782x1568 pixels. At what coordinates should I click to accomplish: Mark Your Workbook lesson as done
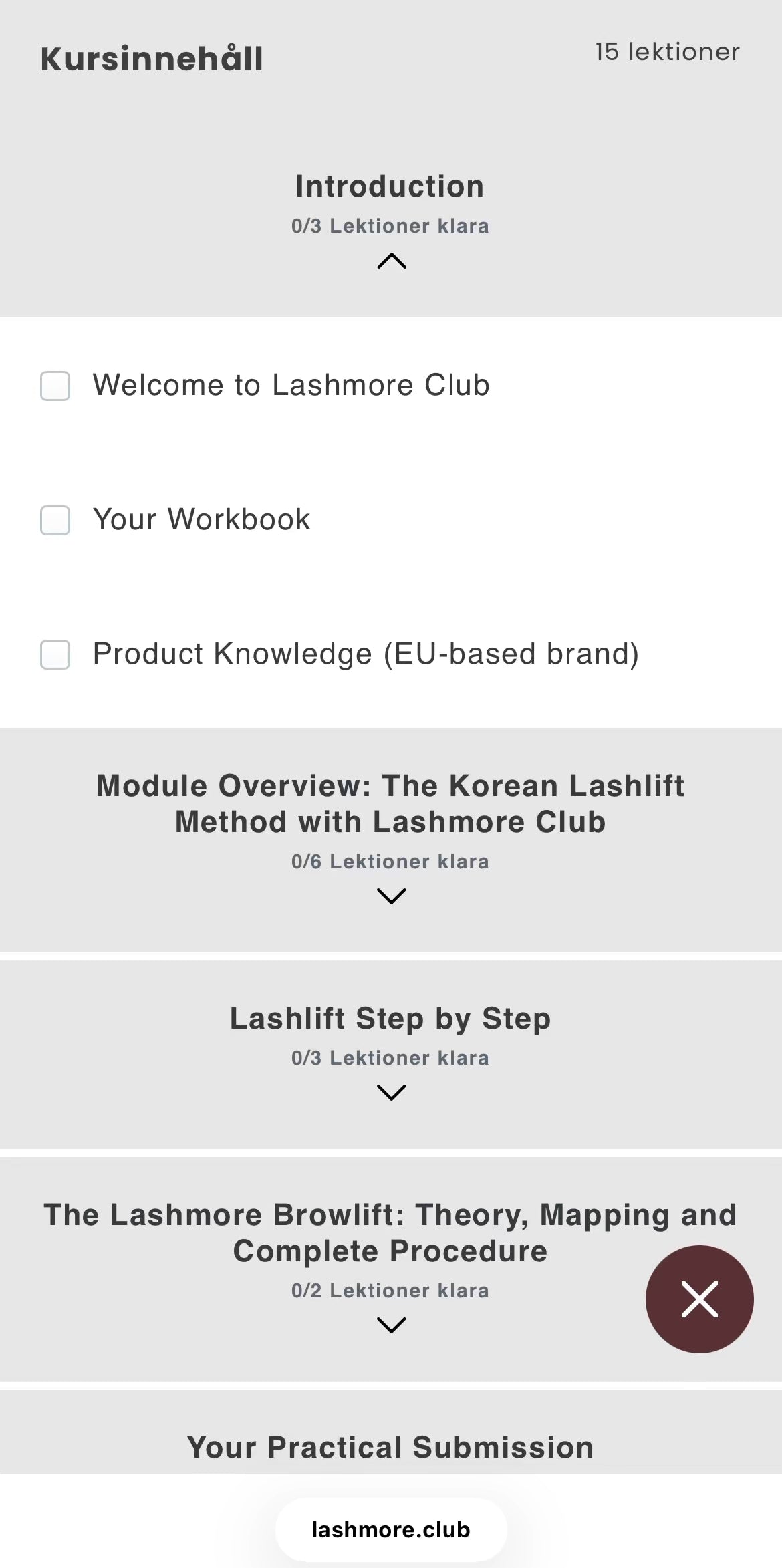coord(55,521)
